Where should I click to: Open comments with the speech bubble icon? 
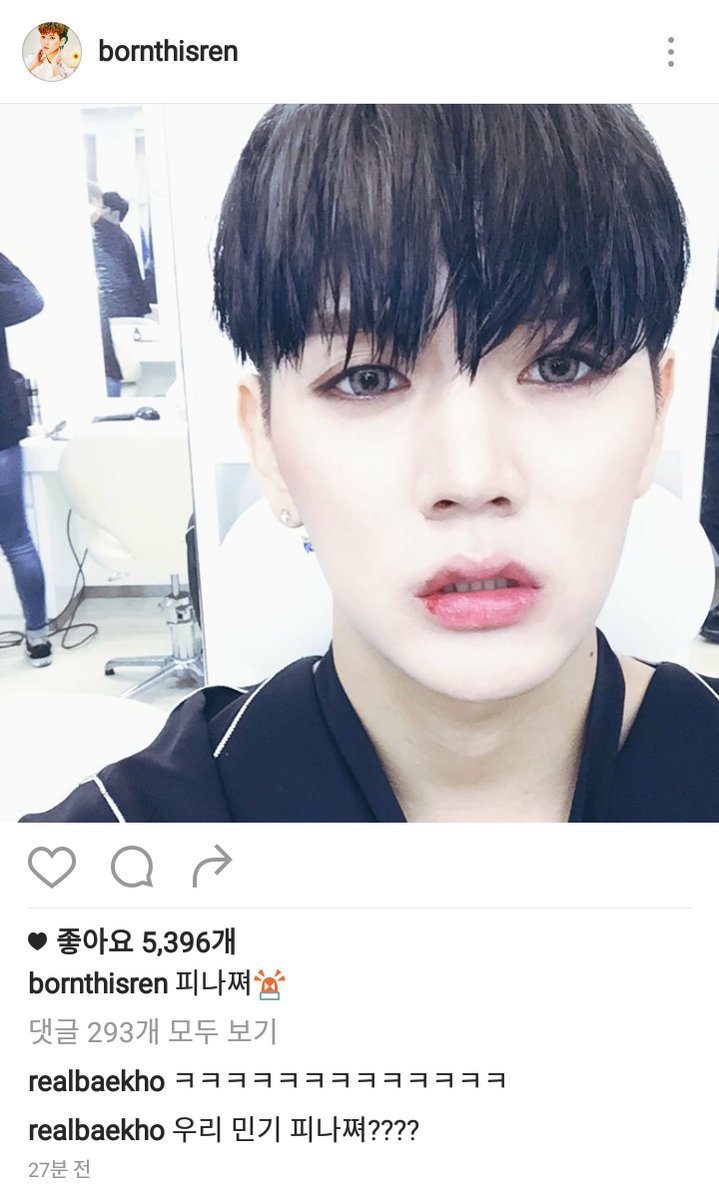coord(131,867)
